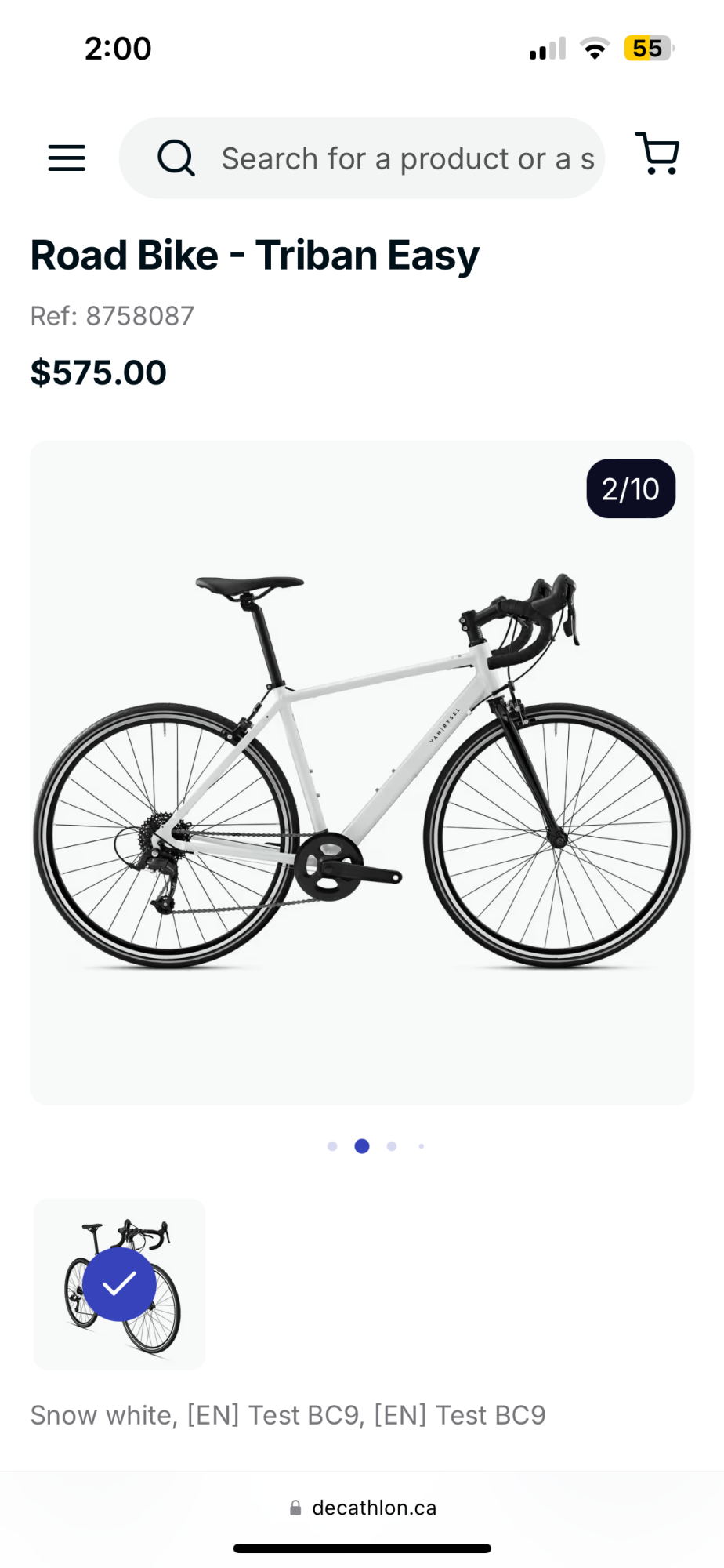
Task: Open the hamburger menu
Action: coord(67,158)
